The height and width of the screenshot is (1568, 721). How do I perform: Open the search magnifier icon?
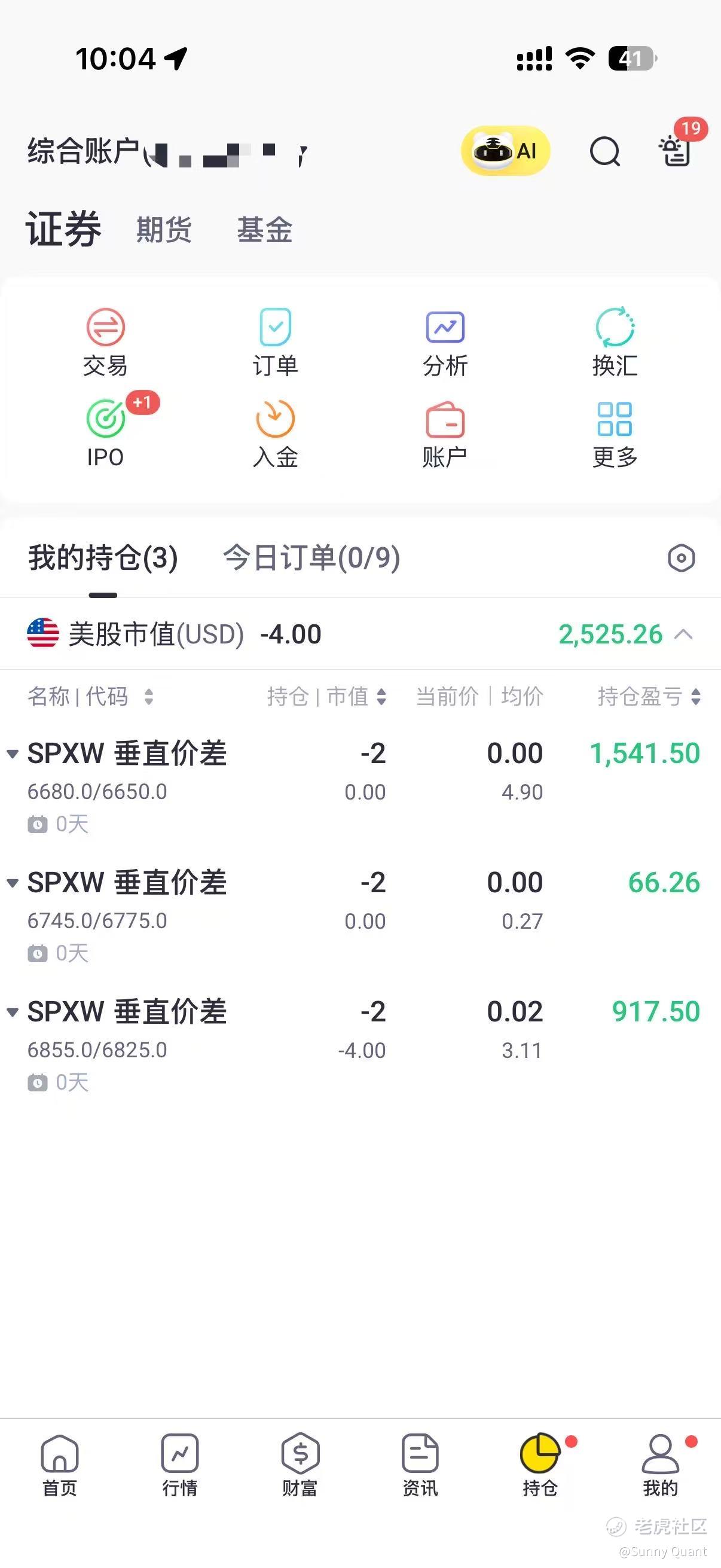605,151
